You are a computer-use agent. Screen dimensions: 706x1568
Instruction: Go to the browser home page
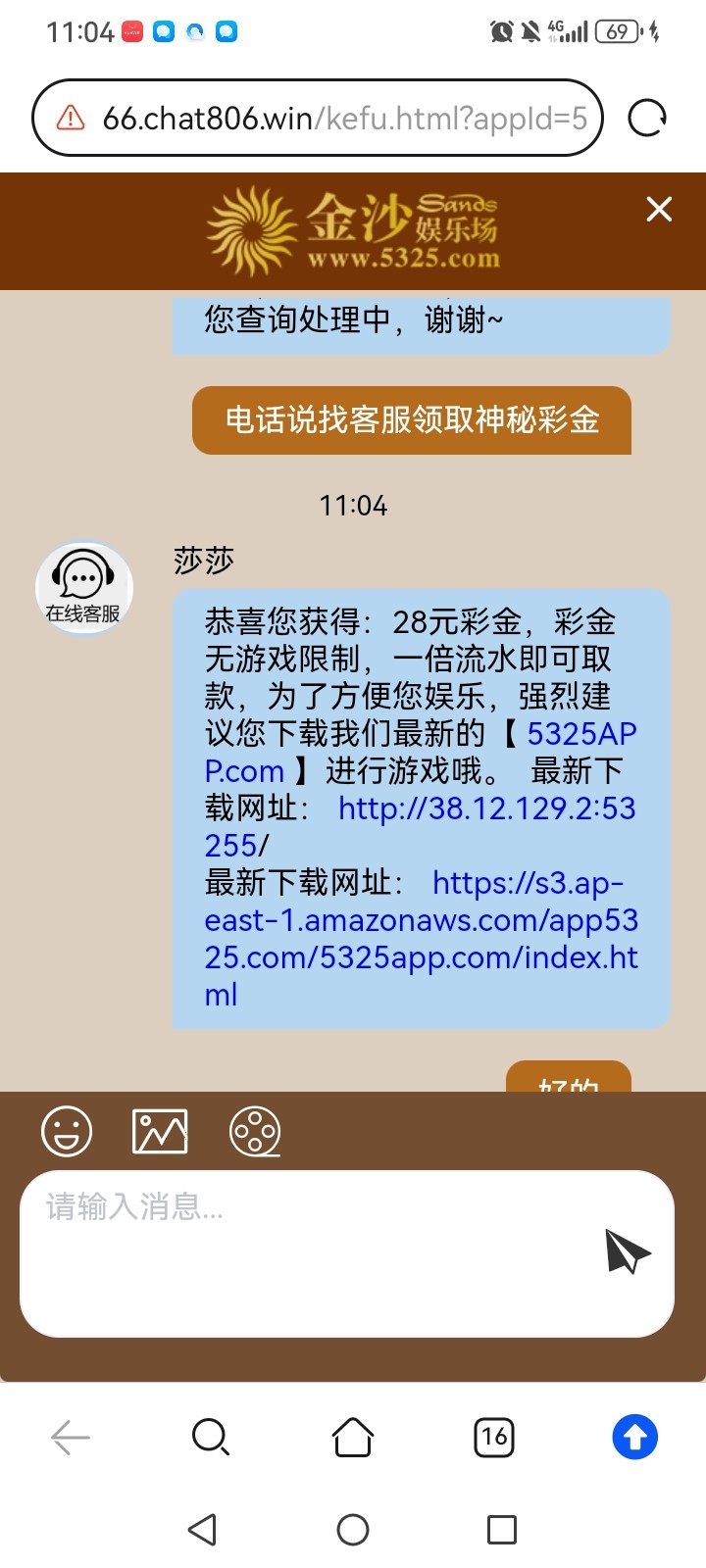[353, 1438]
